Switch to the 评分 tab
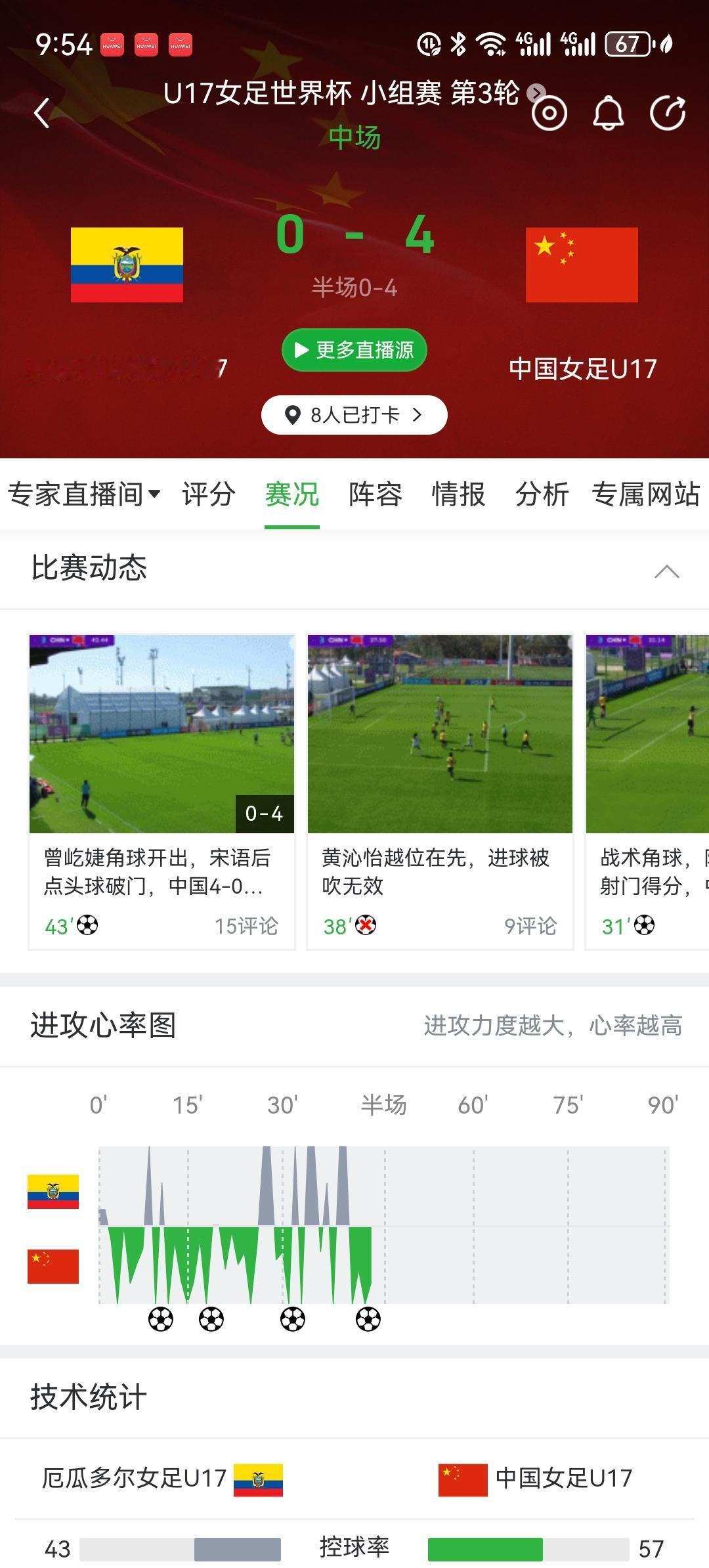 point(209,494)
